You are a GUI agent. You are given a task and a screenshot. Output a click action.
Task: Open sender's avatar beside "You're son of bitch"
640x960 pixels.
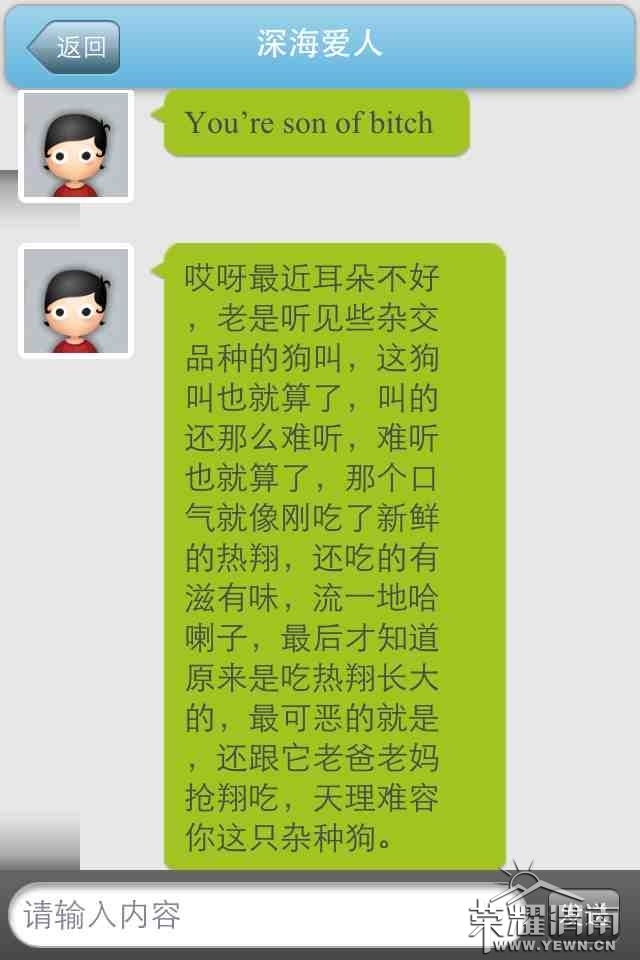tap(76, 146)
